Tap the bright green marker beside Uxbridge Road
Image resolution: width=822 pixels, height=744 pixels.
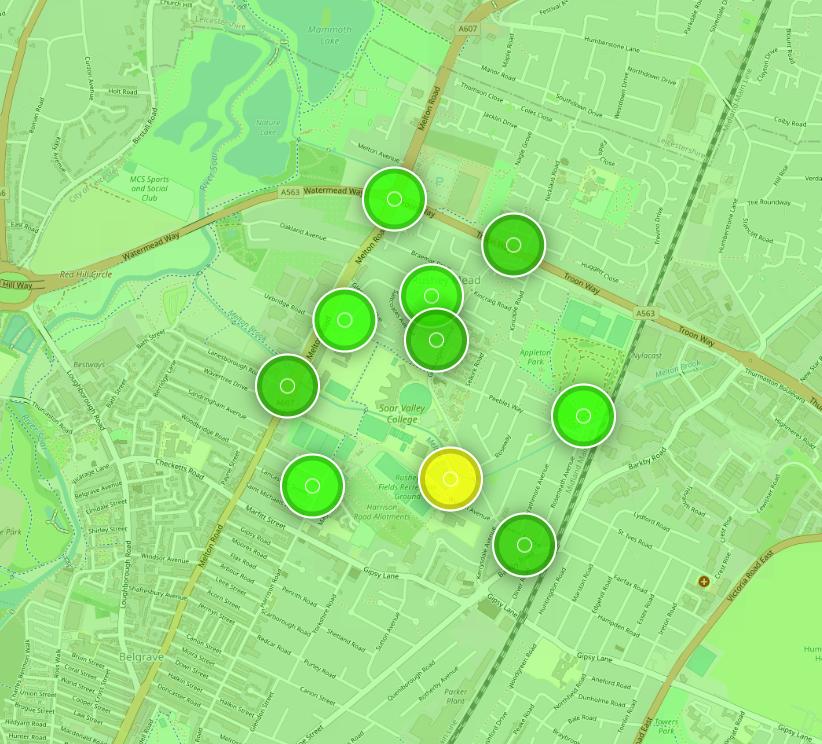[344, 320]
